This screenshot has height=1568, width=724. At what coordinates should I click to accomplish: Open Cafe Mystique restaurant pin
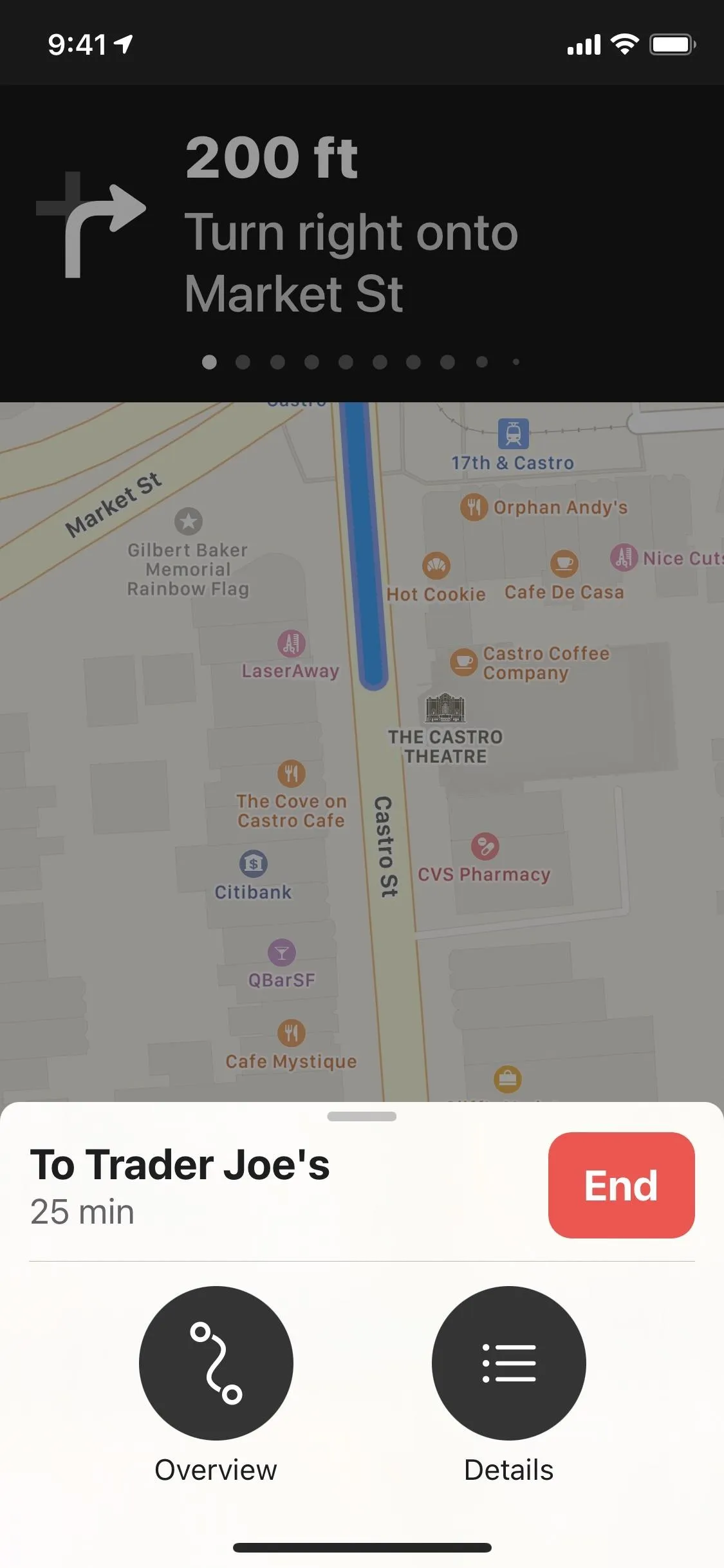point(292,1033)
